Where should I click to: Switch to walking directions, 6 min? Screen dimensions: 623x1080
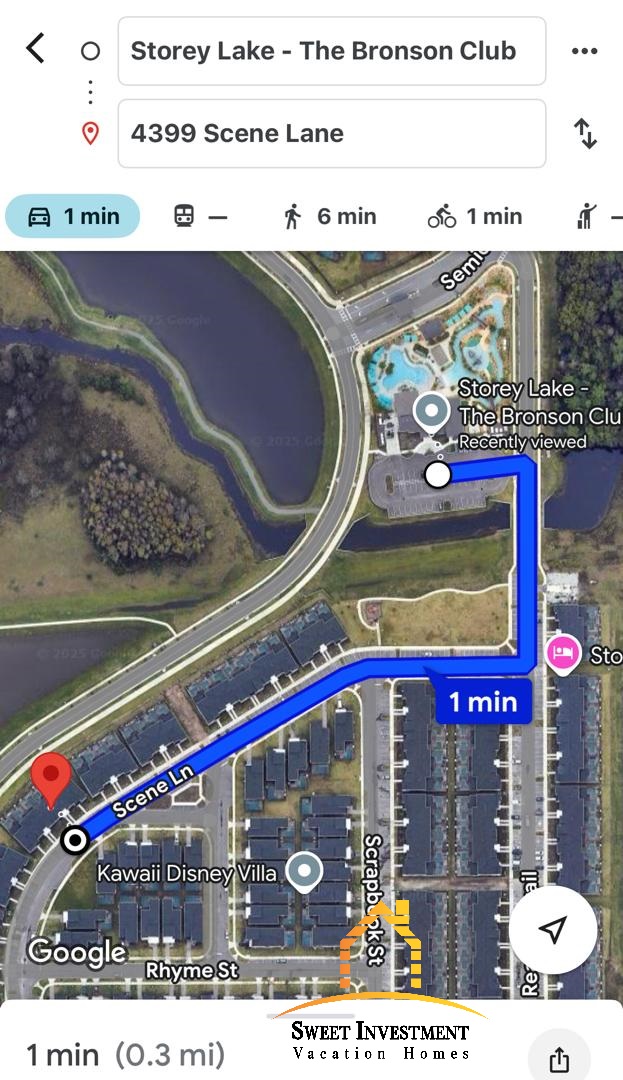[329, 216]
